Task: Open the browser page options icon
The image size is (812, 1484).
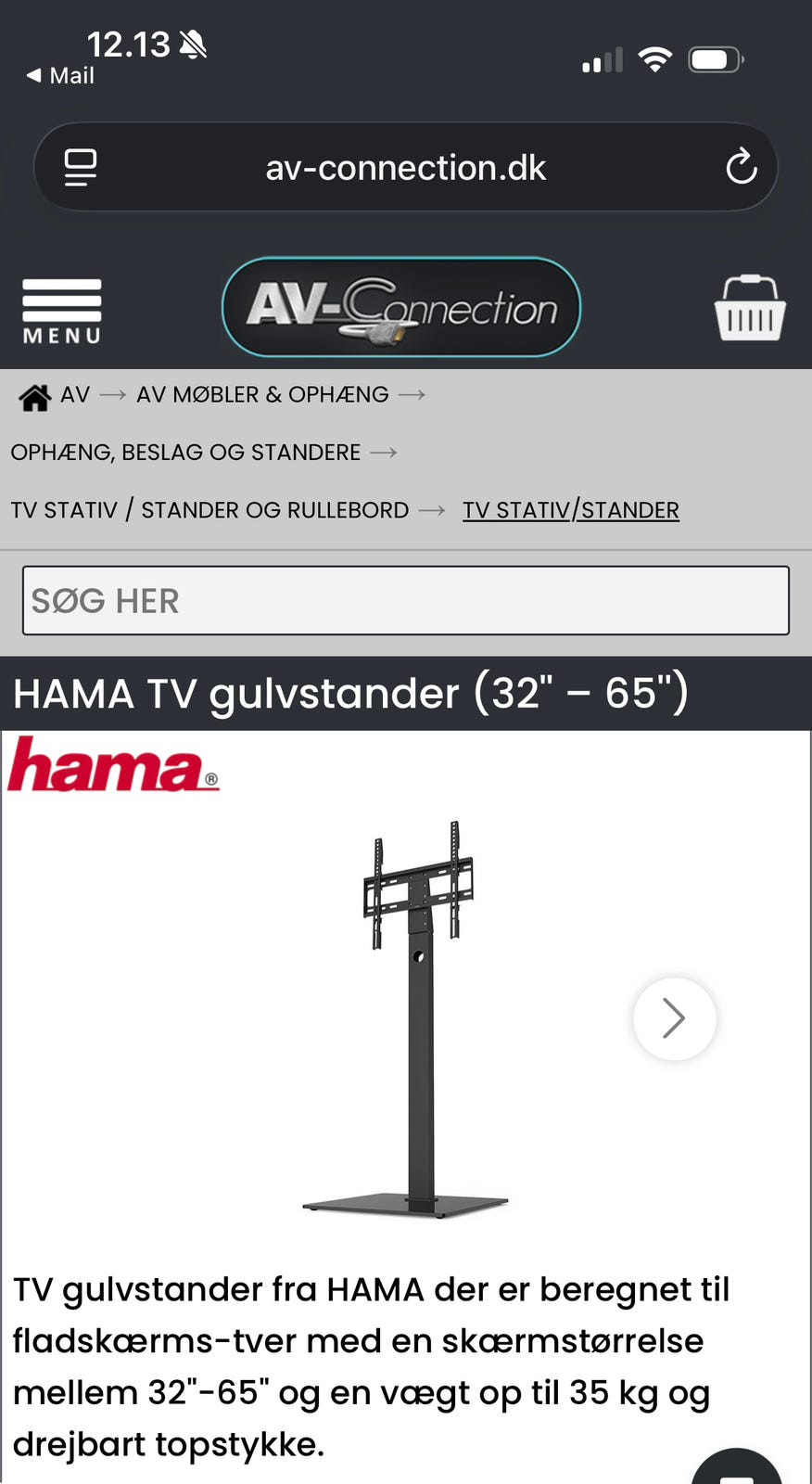Action: coord(81,167)
